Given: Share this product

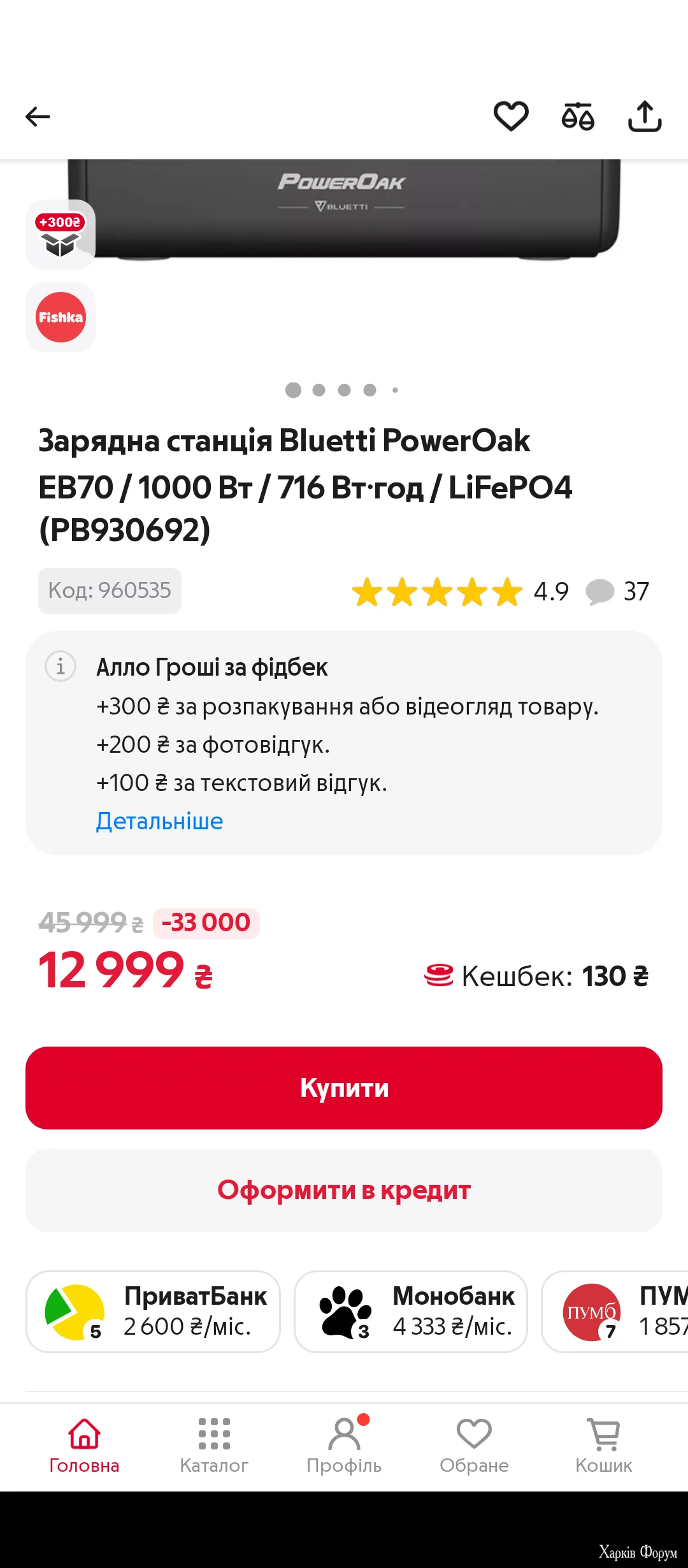Looking at the screenshot, I should 645,117.
